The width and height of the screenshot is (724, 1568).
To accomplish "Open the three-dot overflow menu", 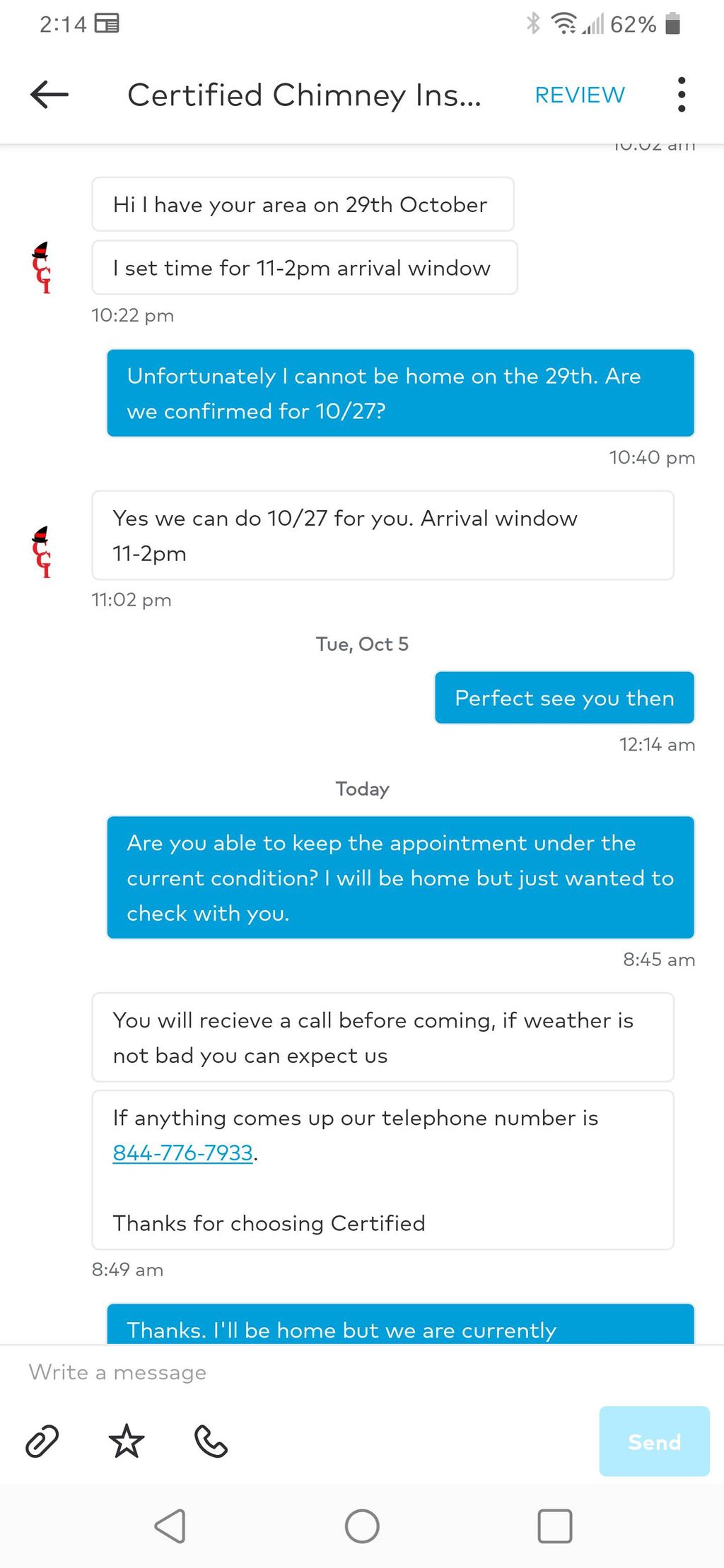I will [x=681, y=95].
